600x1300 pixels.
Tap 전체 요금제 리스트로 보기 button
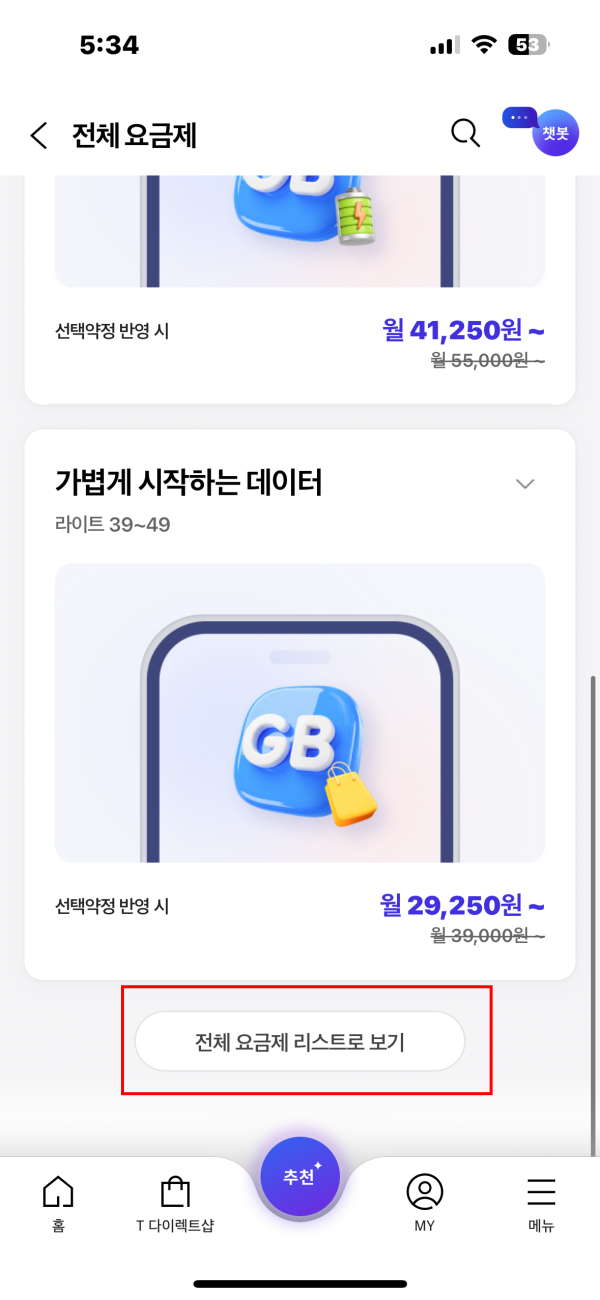tap(300, 1042)
